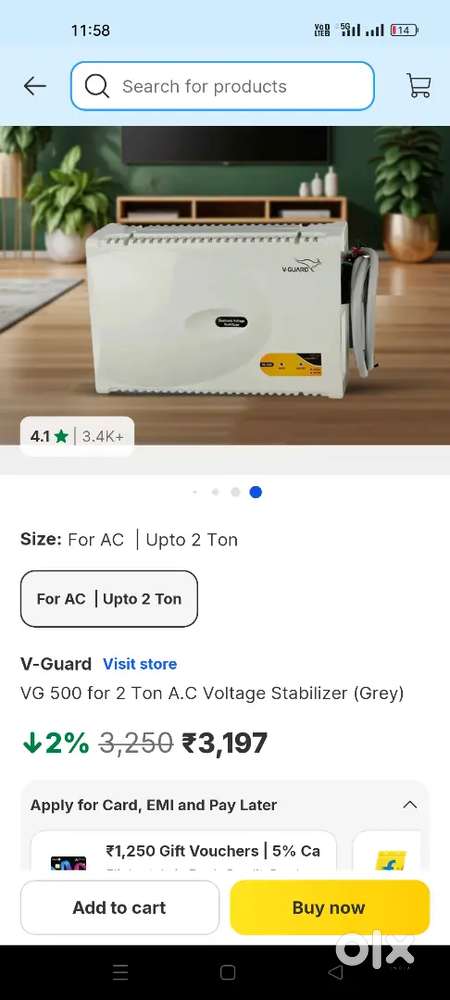Go back using the top-left arrow

point(34,86)
